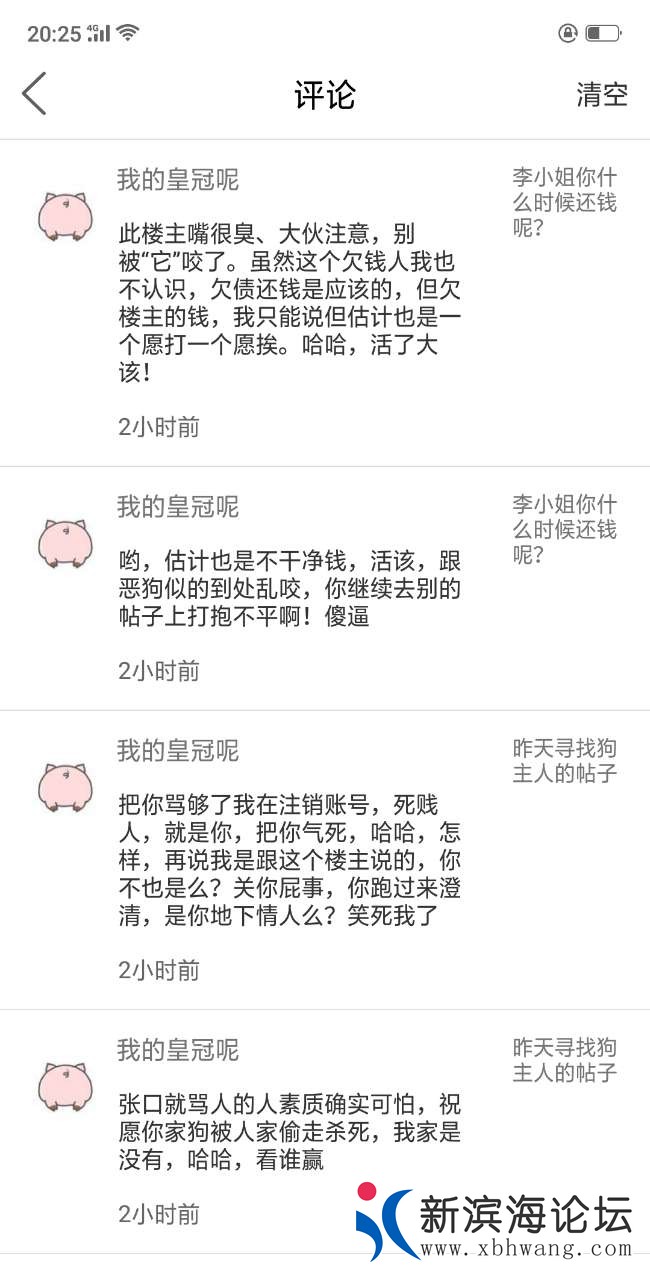Go back using the top-left arrow

coord(34,95)
